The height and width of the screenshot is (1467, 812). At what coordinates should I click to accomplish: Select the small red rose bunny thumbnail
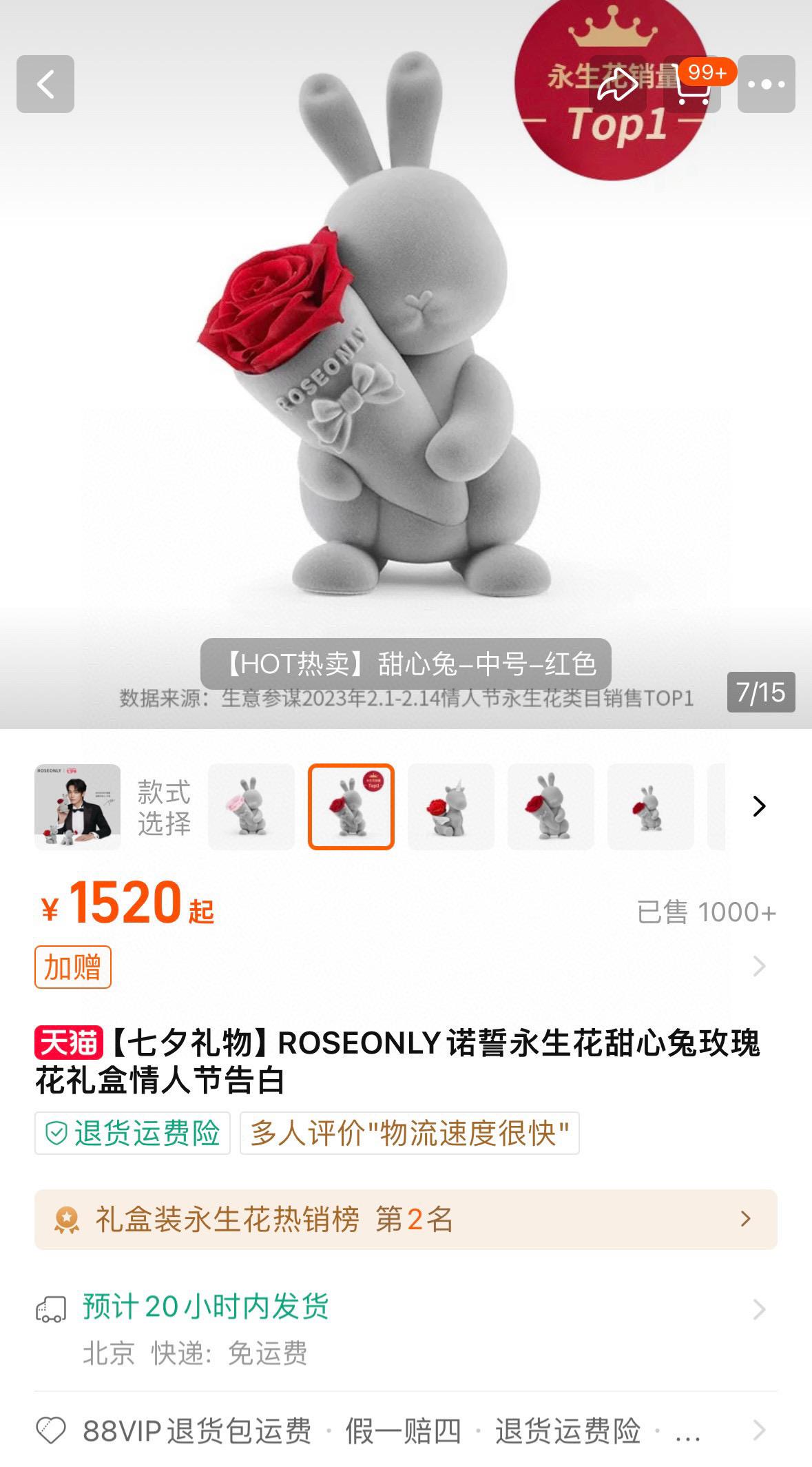tap(650, 806)
